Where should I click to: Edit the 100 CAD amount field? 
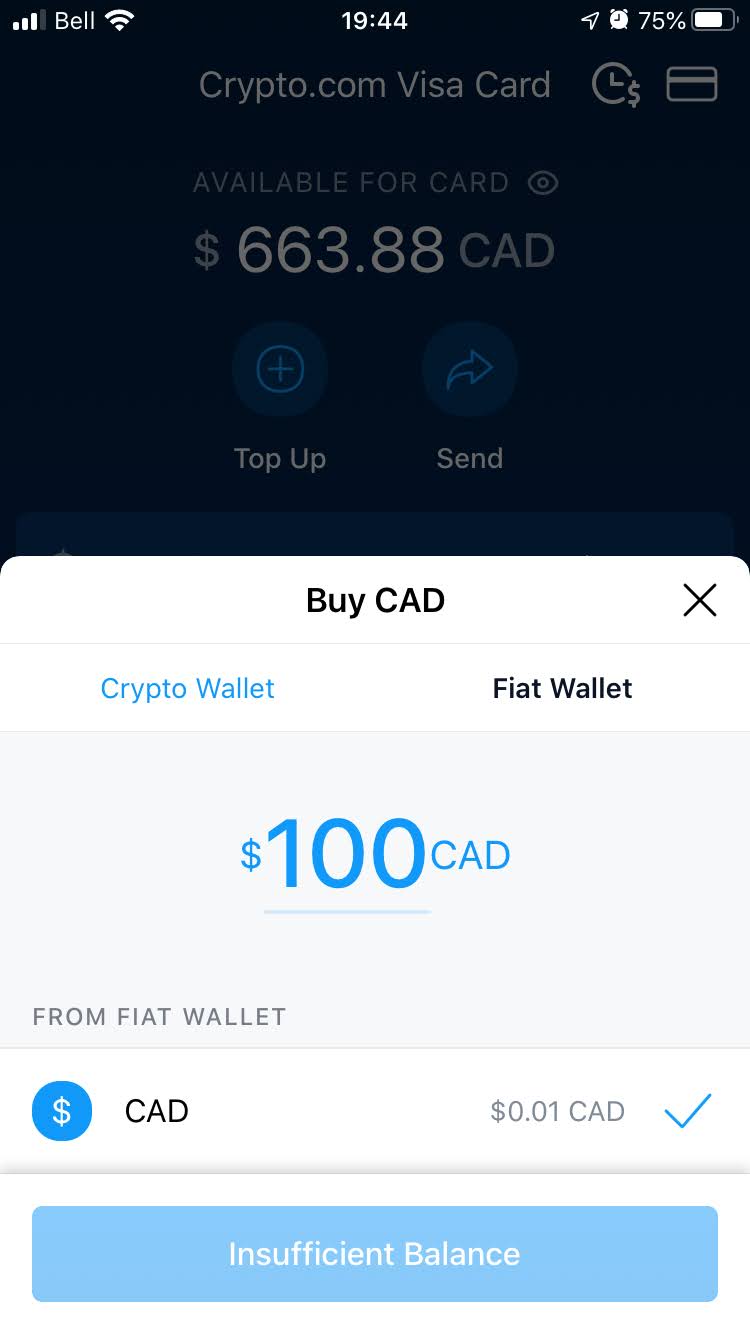click(375, 856)
